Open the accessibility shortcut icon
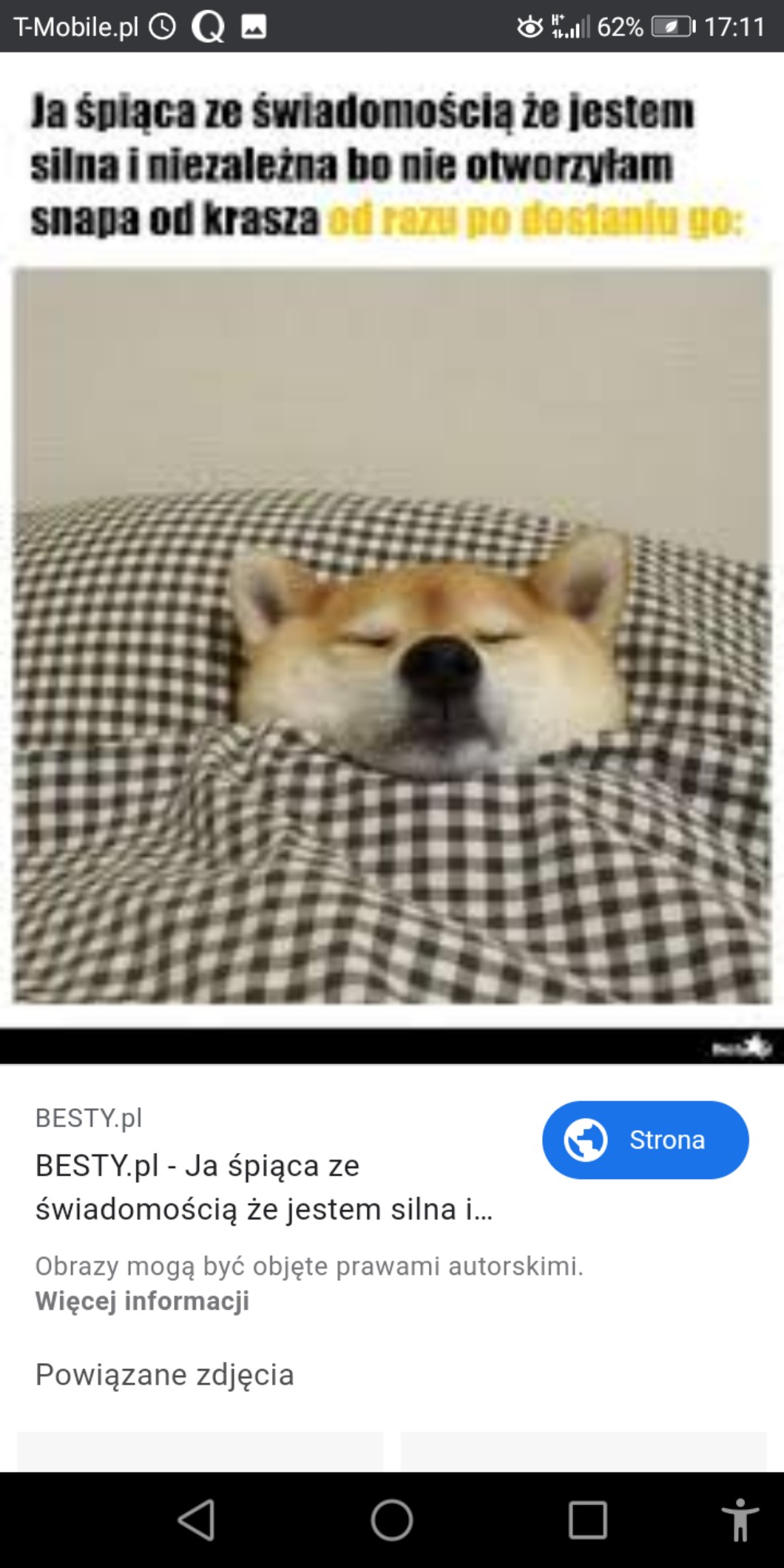This screenshot has width=784, height=1568. point(740,1520)
